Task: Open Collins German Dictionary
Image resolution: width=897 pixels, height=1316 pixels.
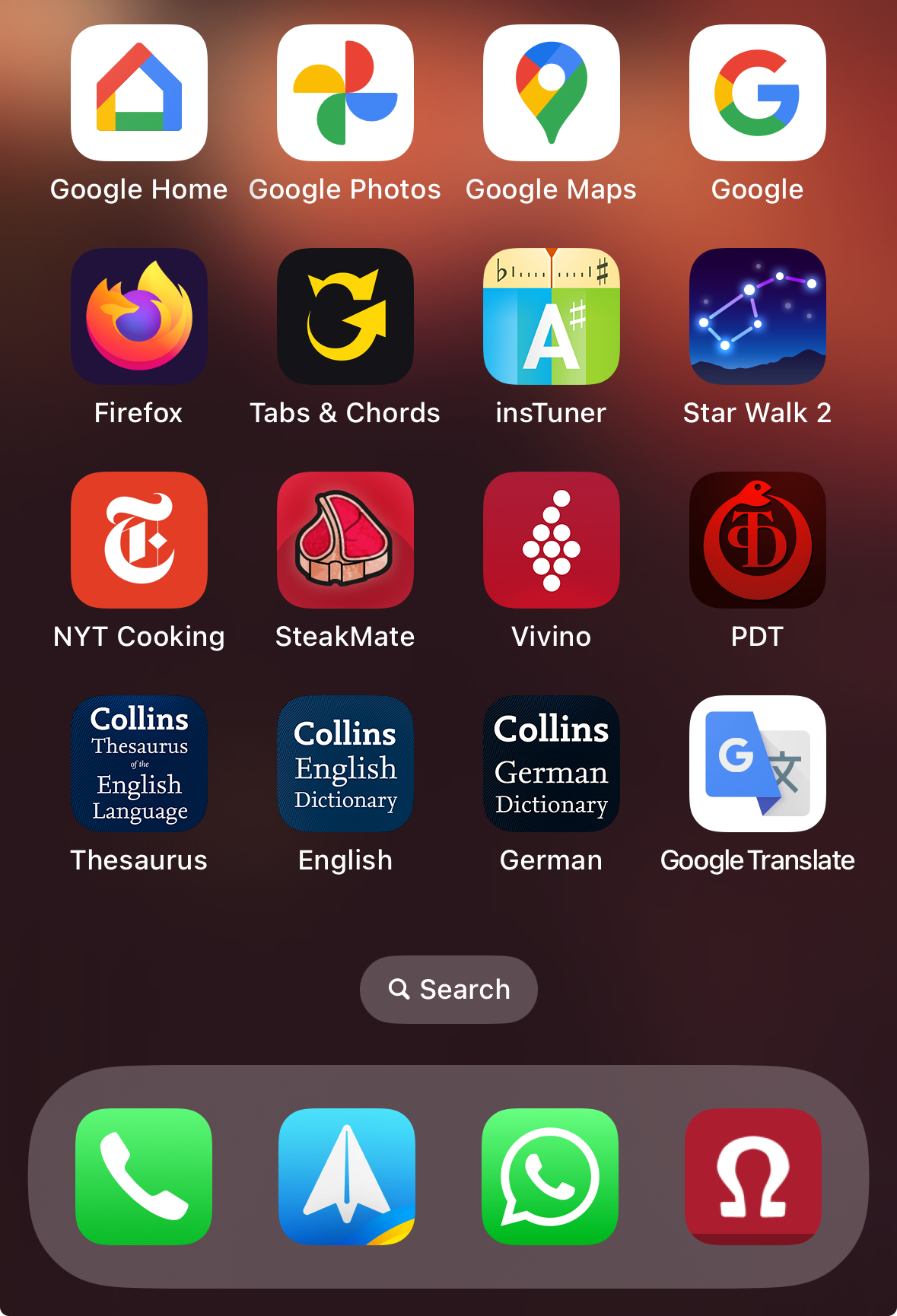Action: [552, 764]
